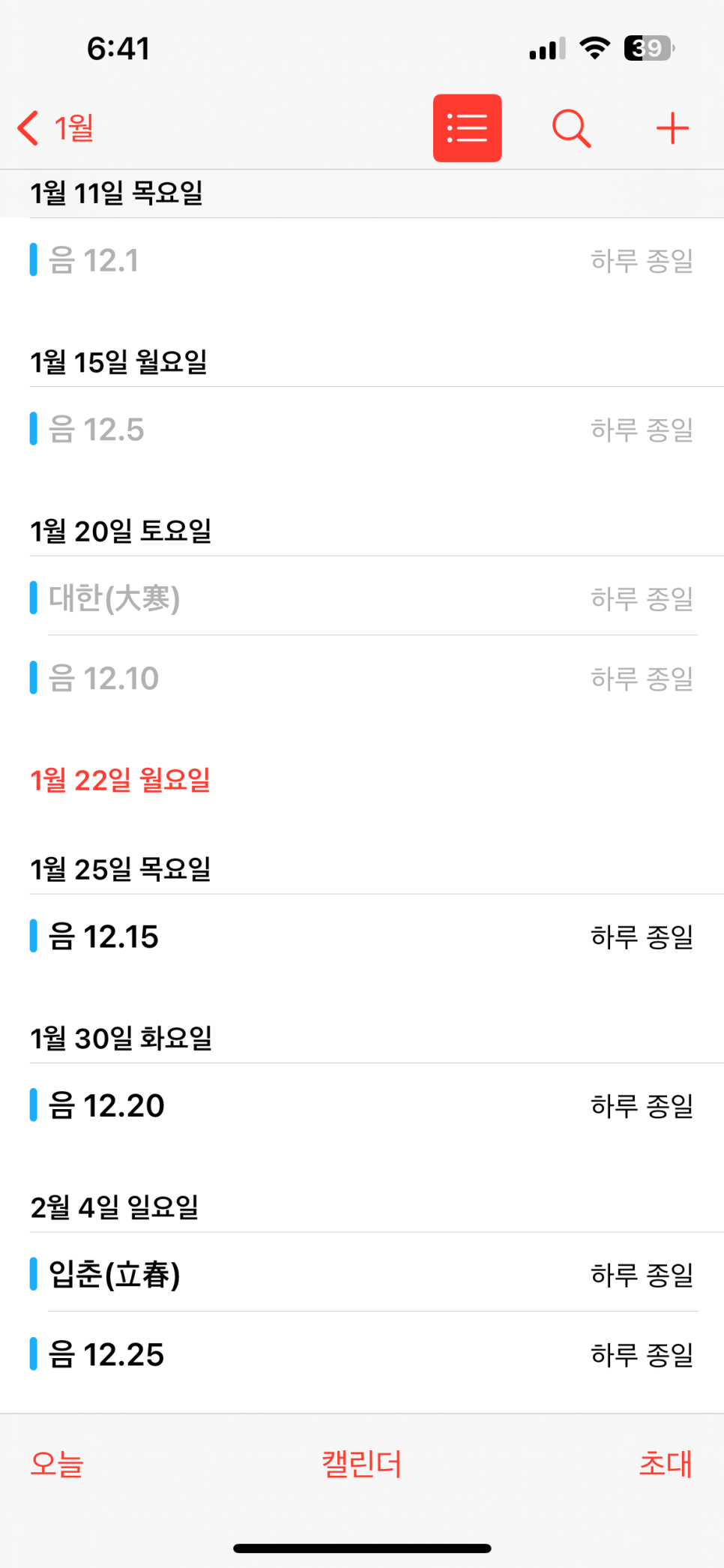Viewport: 724px width, 1568px height.
Task: Open the 음 12.15 event
Action: pos(362,936)
